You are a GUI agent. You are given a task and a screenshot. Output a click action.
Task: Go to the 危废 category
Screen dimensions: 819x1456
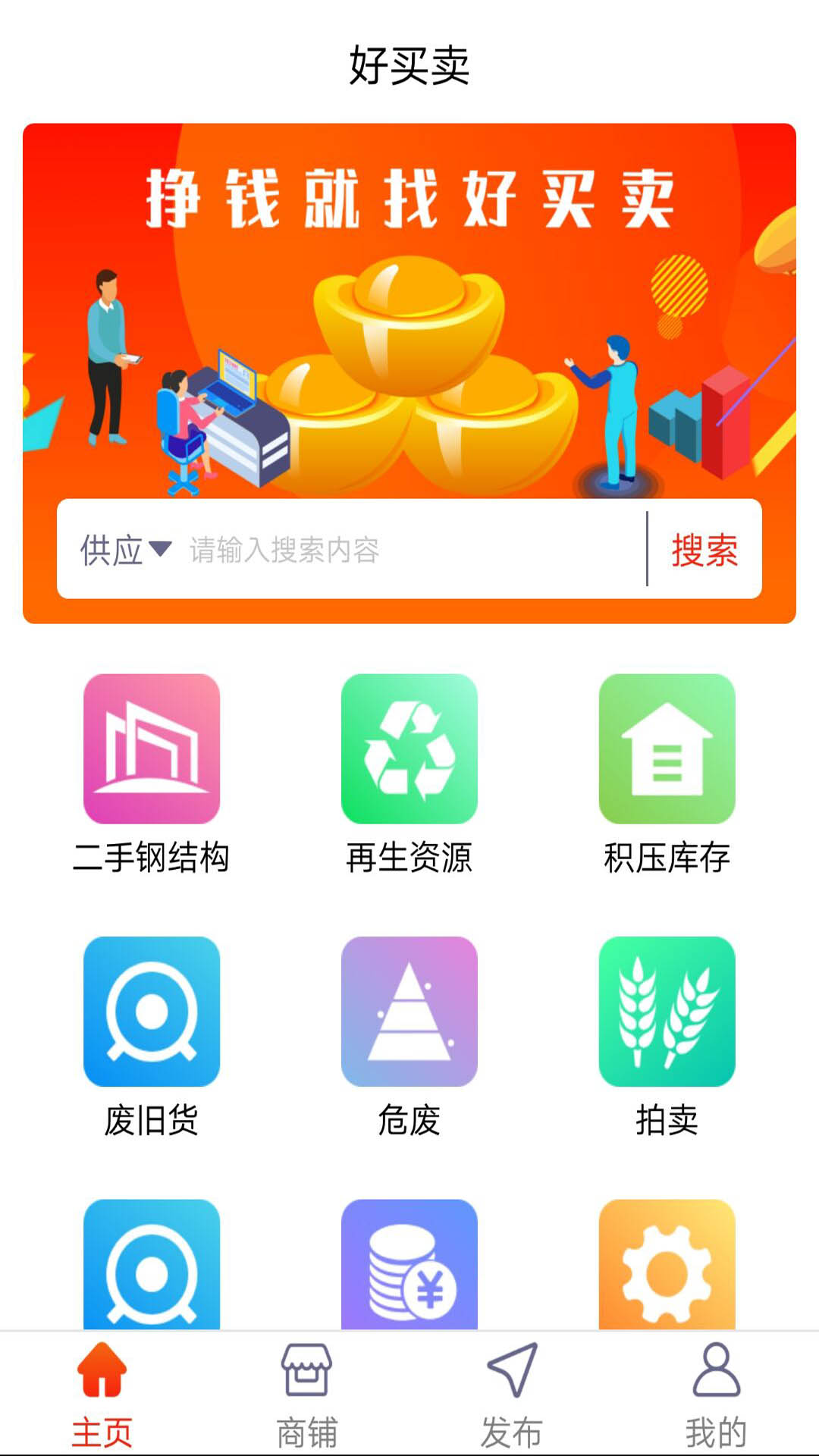click(409, 1037)
